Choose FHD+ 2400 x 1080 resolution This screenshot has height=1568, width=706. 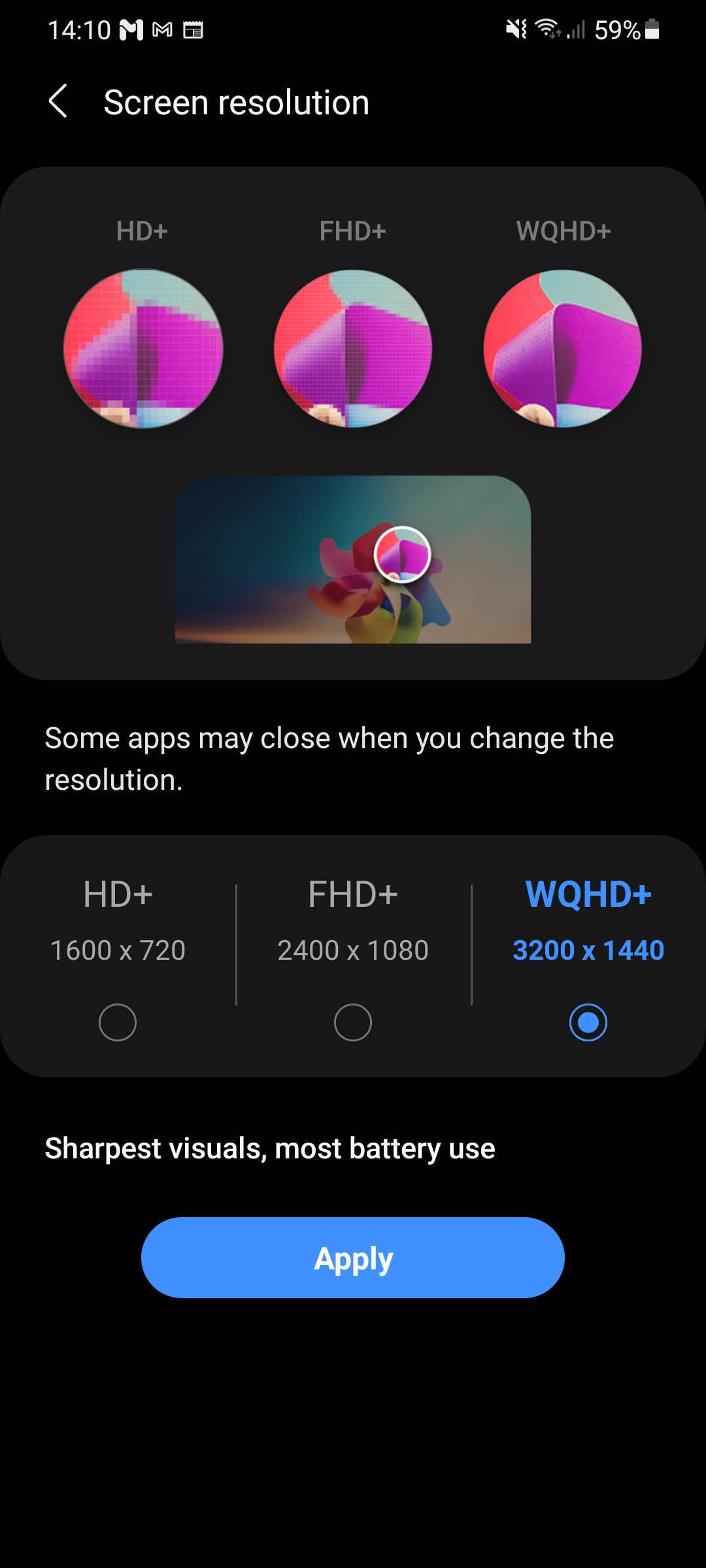[x=353, y=1022]
